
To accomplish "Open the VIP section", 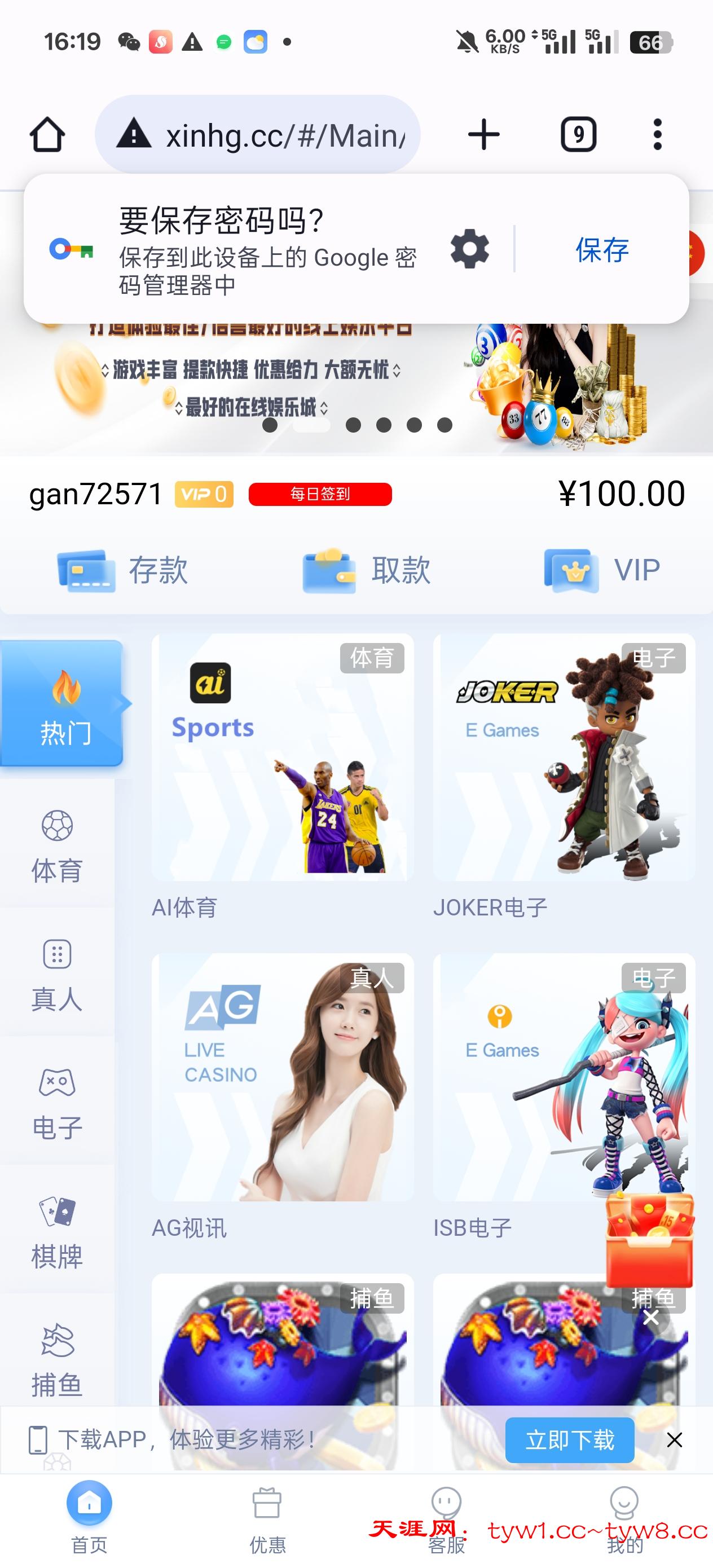I will click(x=603, y=570).
